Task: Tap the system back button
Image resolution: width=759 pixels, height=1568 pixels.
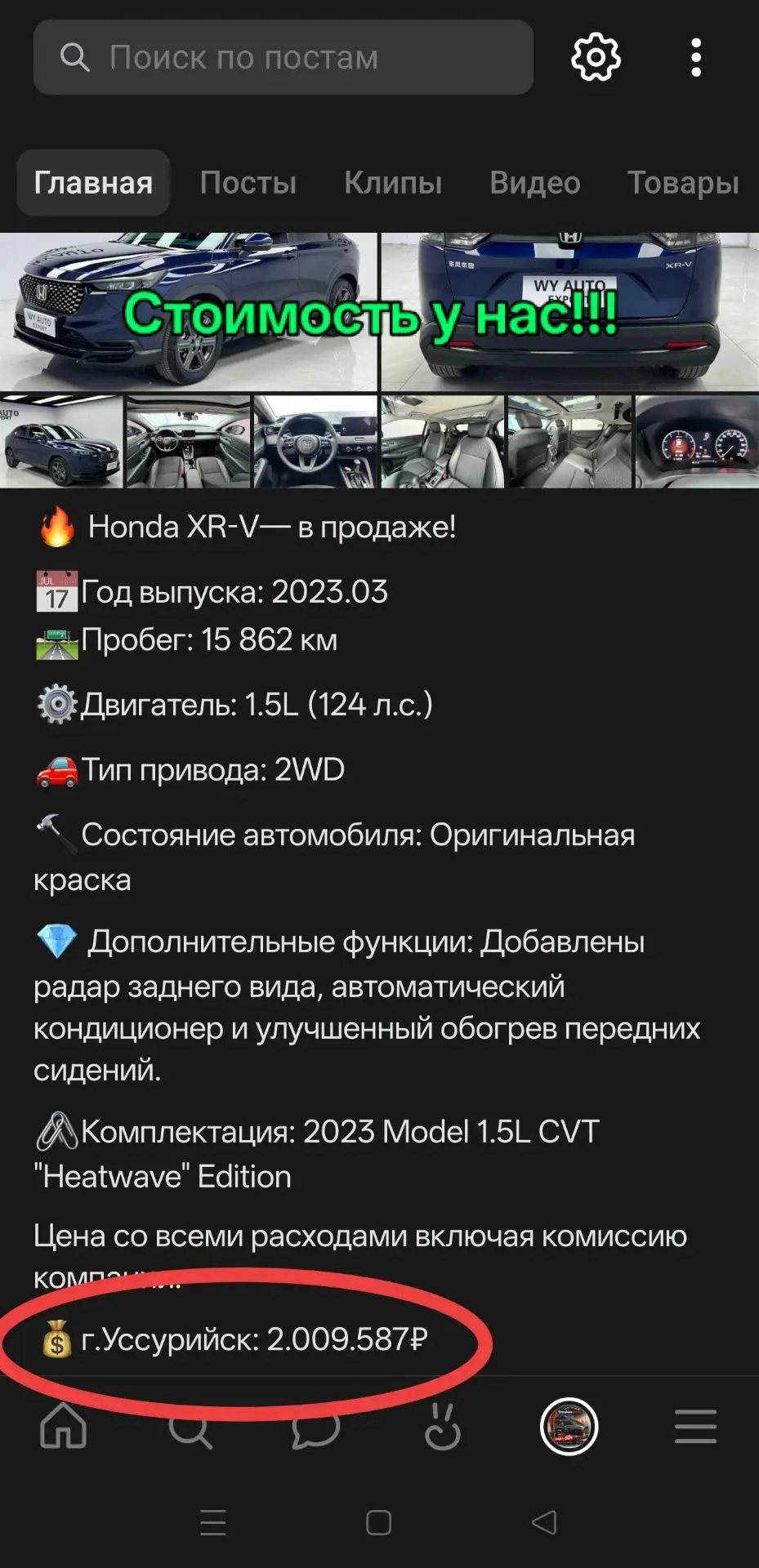Action: (544, 1522)
